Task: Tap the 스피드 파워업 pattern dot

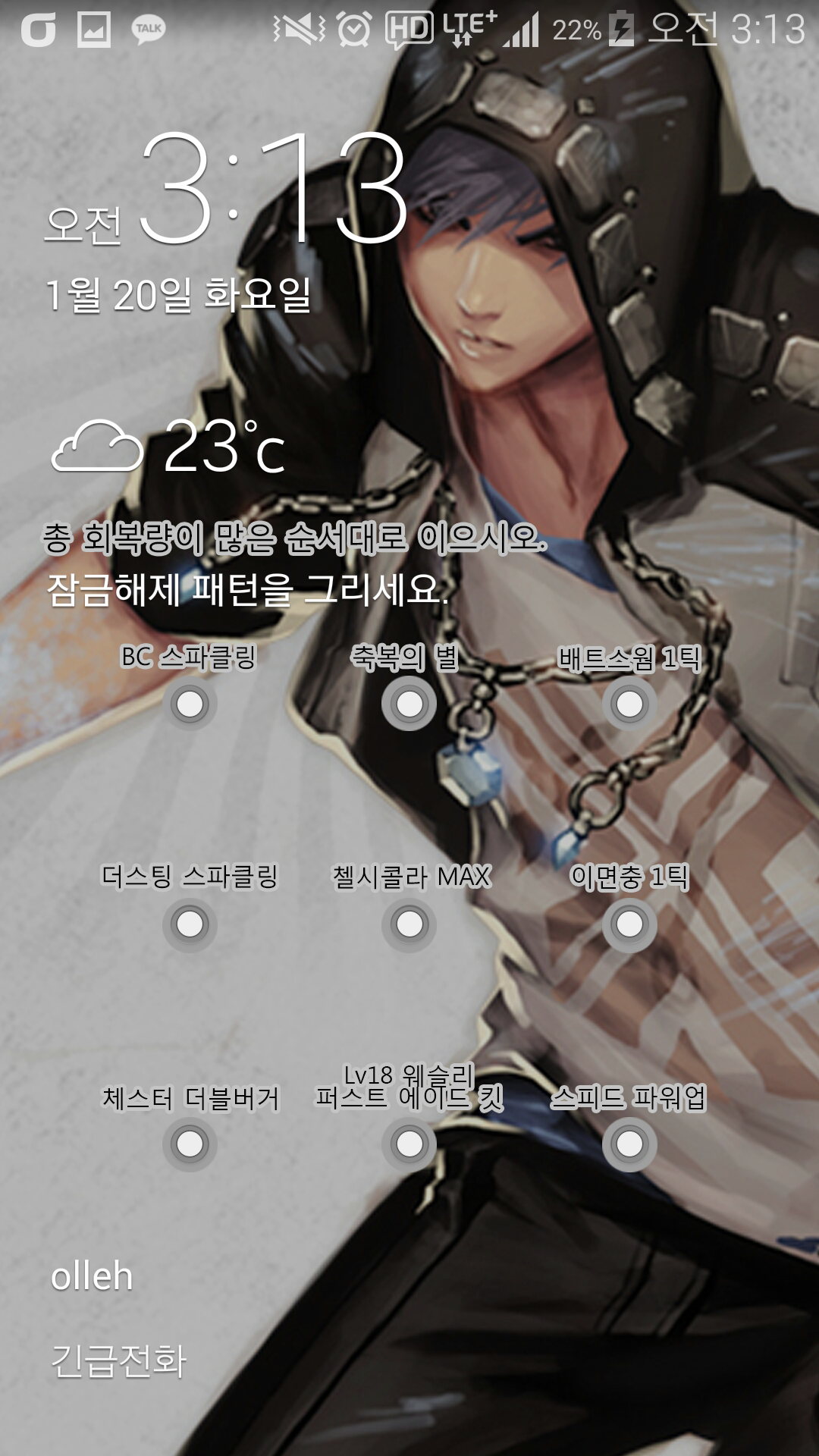Action: coord(629,1144)
